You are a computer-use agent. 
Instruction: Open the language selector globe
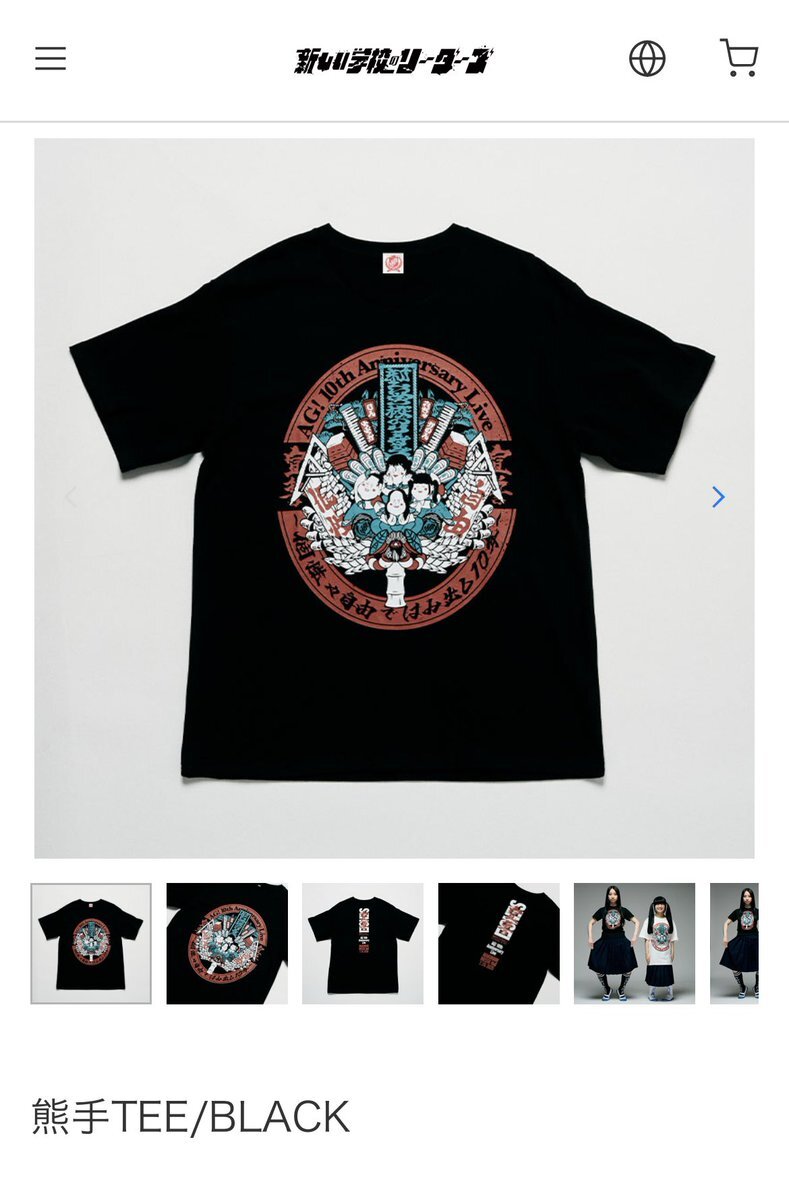click(x=647, y=59)
